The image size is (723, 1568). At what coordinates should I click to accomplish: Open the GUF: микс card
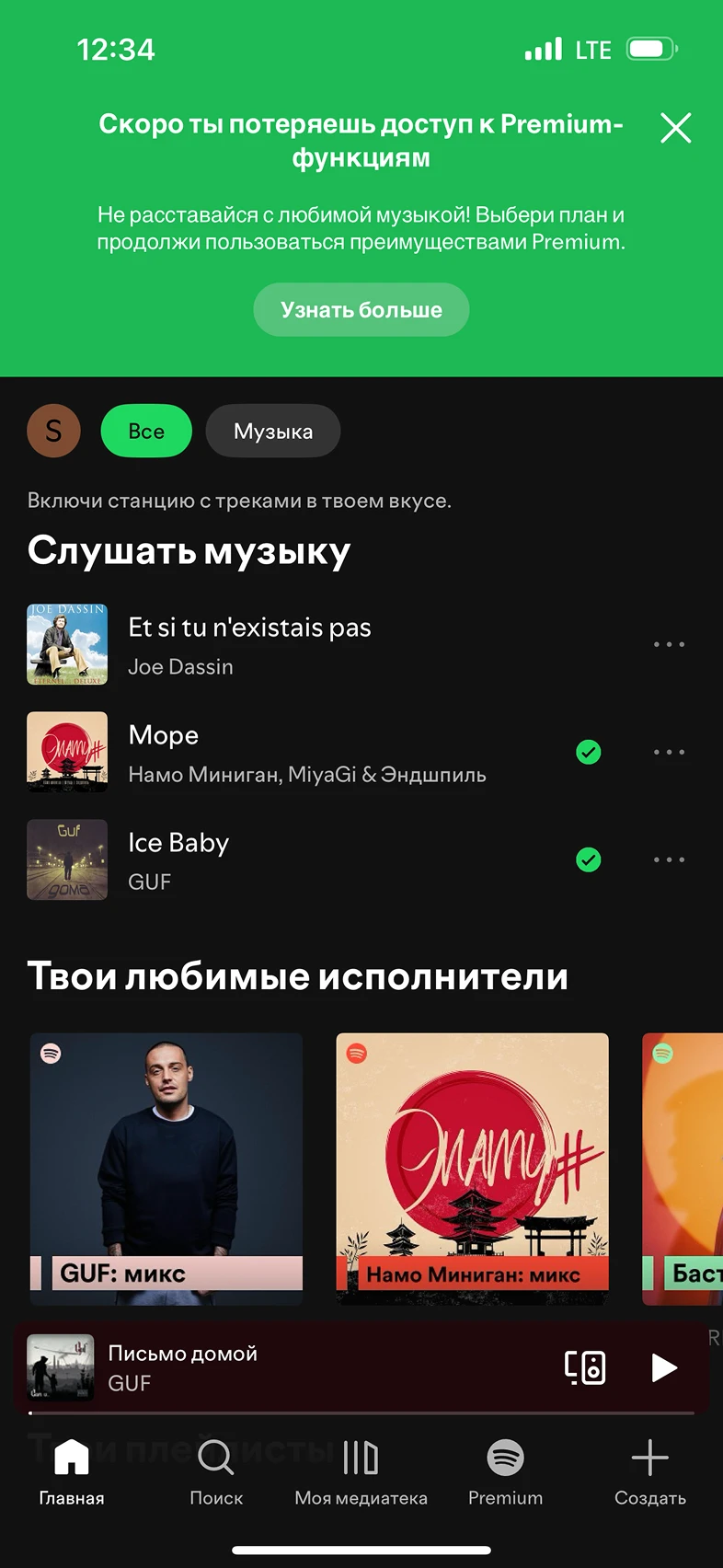coord(166,1169)
